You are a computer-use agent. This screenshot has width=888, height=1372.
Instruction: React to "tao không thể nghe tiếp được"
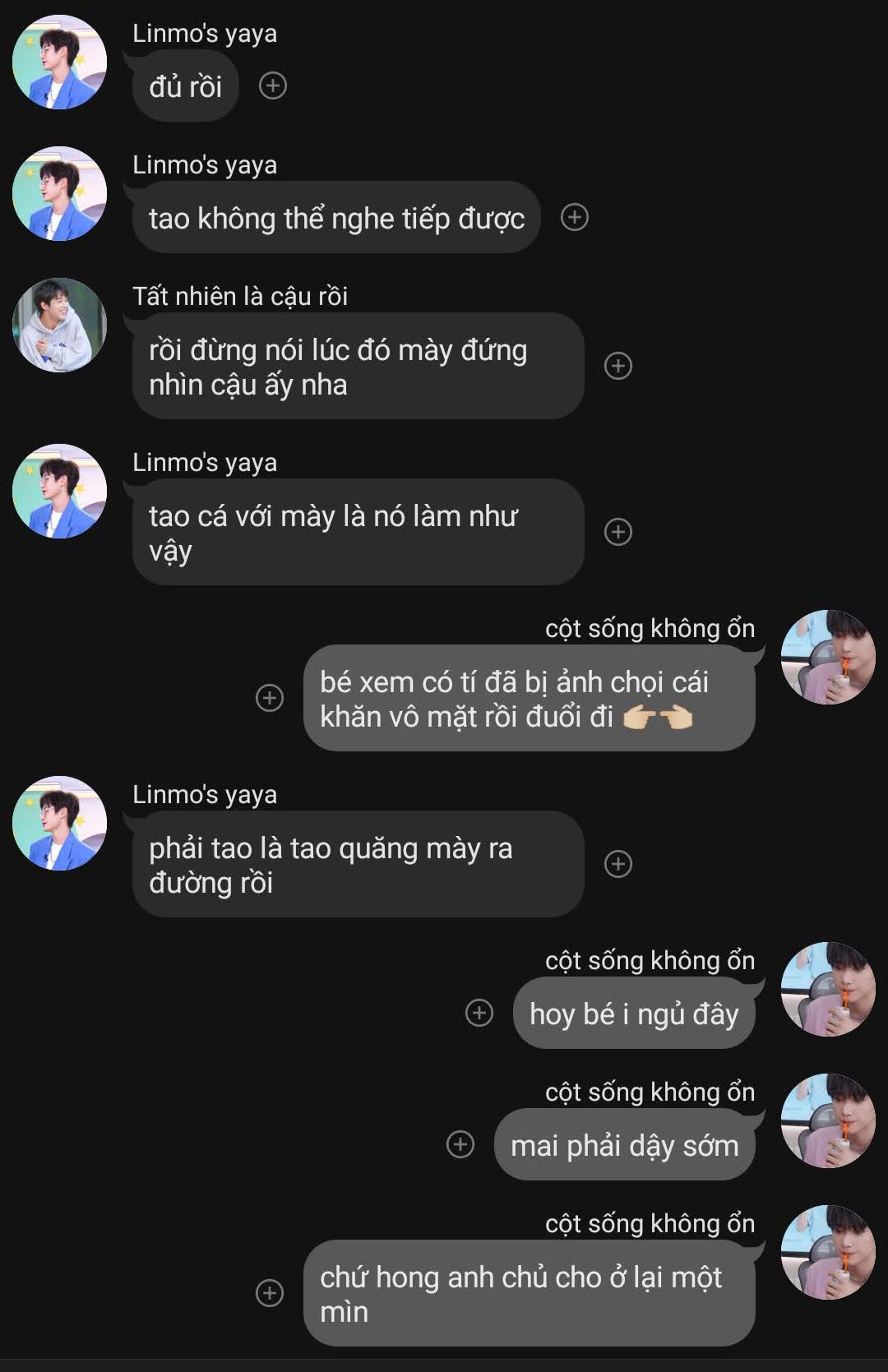pyautogui.click(x=574, y=217)
